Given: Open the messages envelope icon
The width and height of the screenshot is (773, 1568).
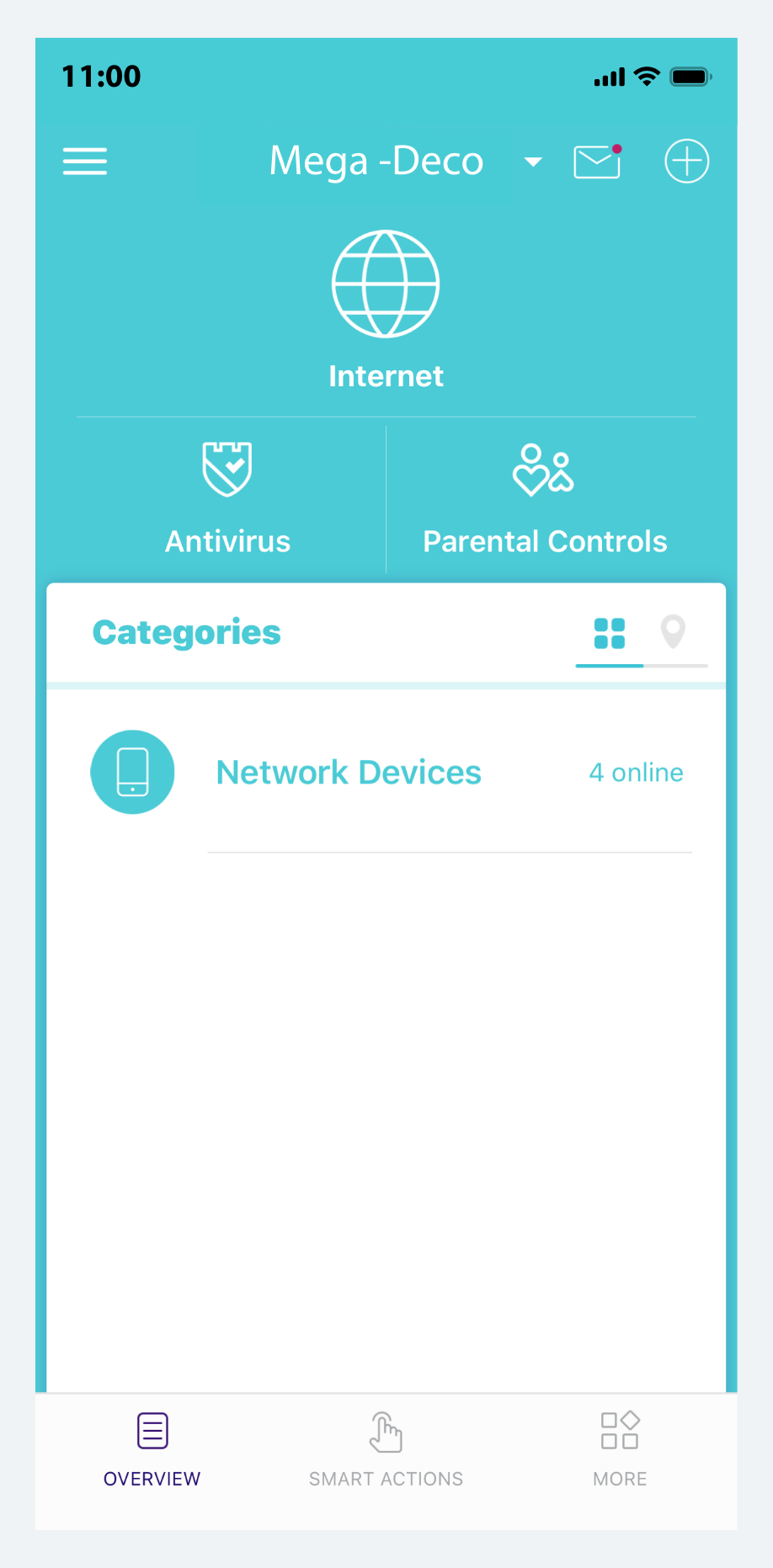Looking at the screenshot, I should point(597,162).
